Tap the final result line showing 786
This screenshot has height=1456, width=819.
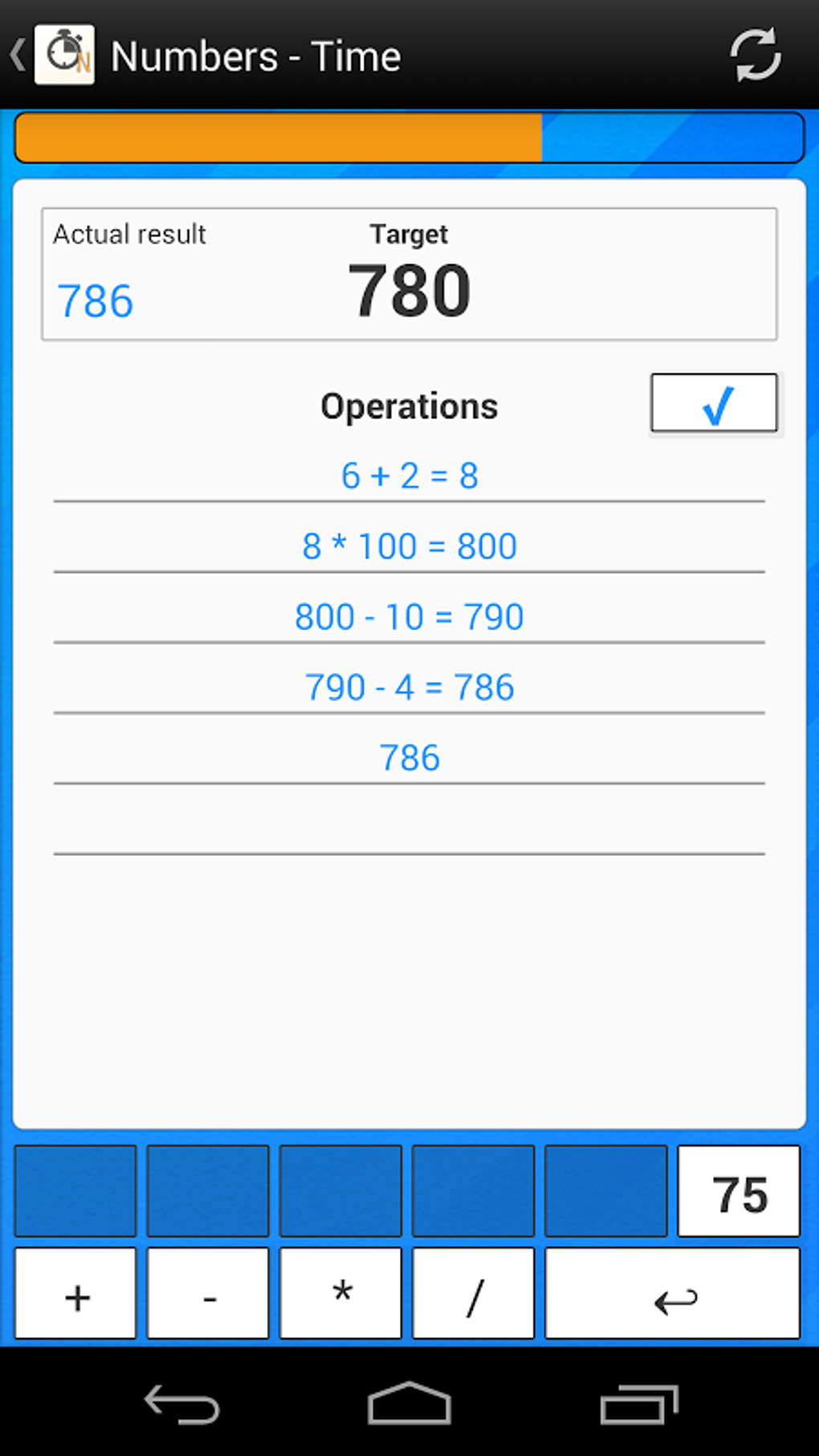(x=409, y=756)
